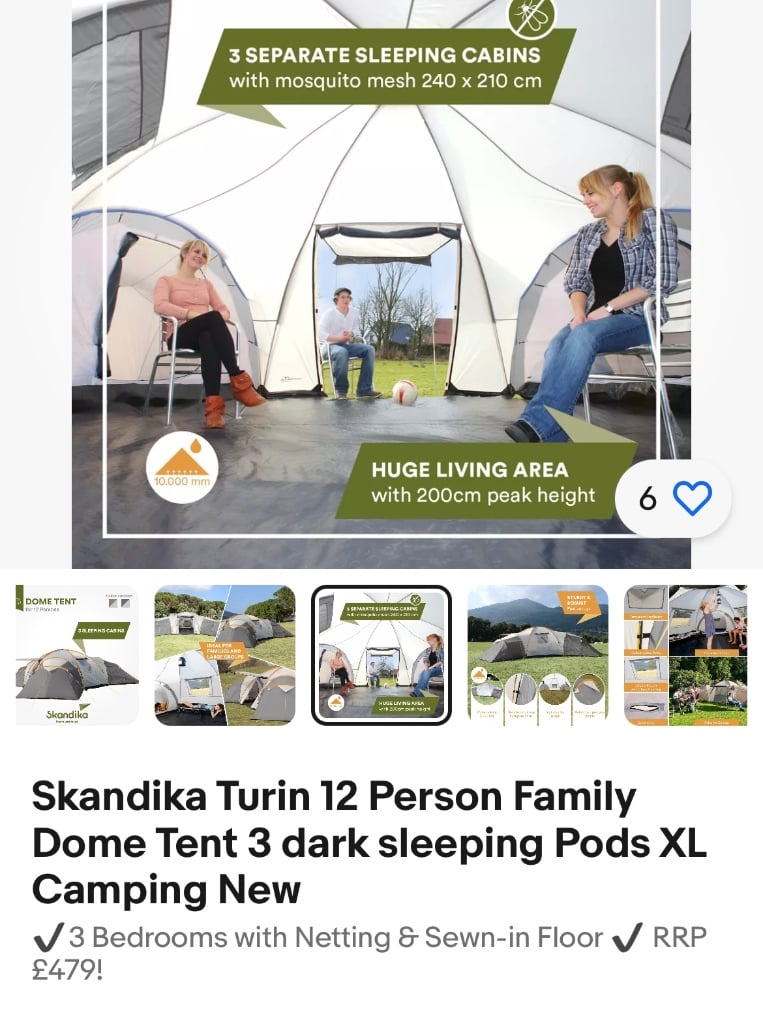Select the Dome Tent Skandika logo thumbnail
763x1024 pixels.
[x=77, y=655]
